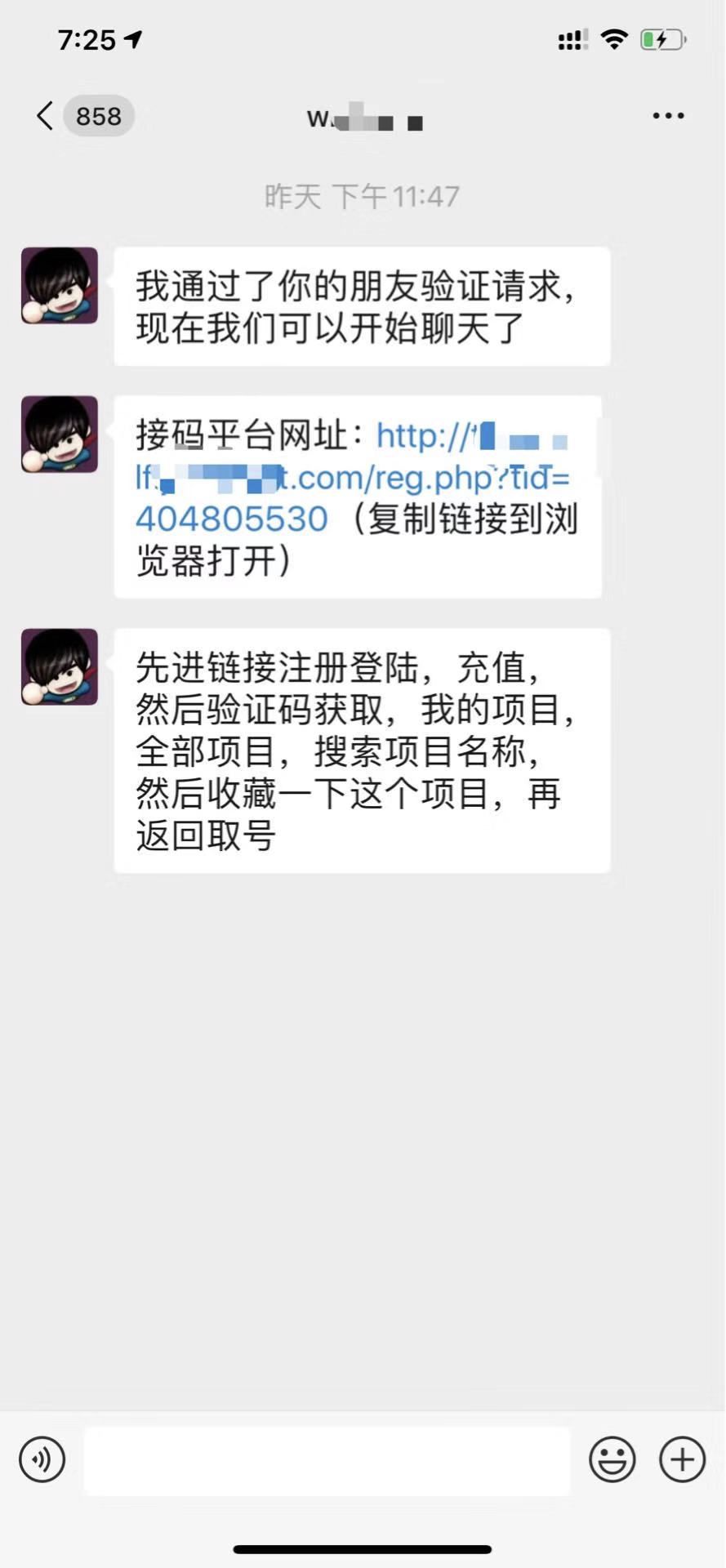Switch to voice message input
Image resolution: width=726 pixels, height=1568 pixels.
pyautogui.click(x=42, y=1459)
